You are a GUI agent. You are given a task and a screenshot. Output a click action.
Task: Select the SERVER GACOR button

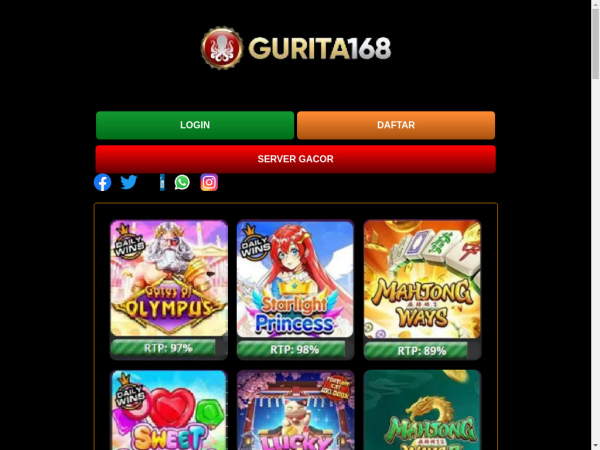coord(295,159)
